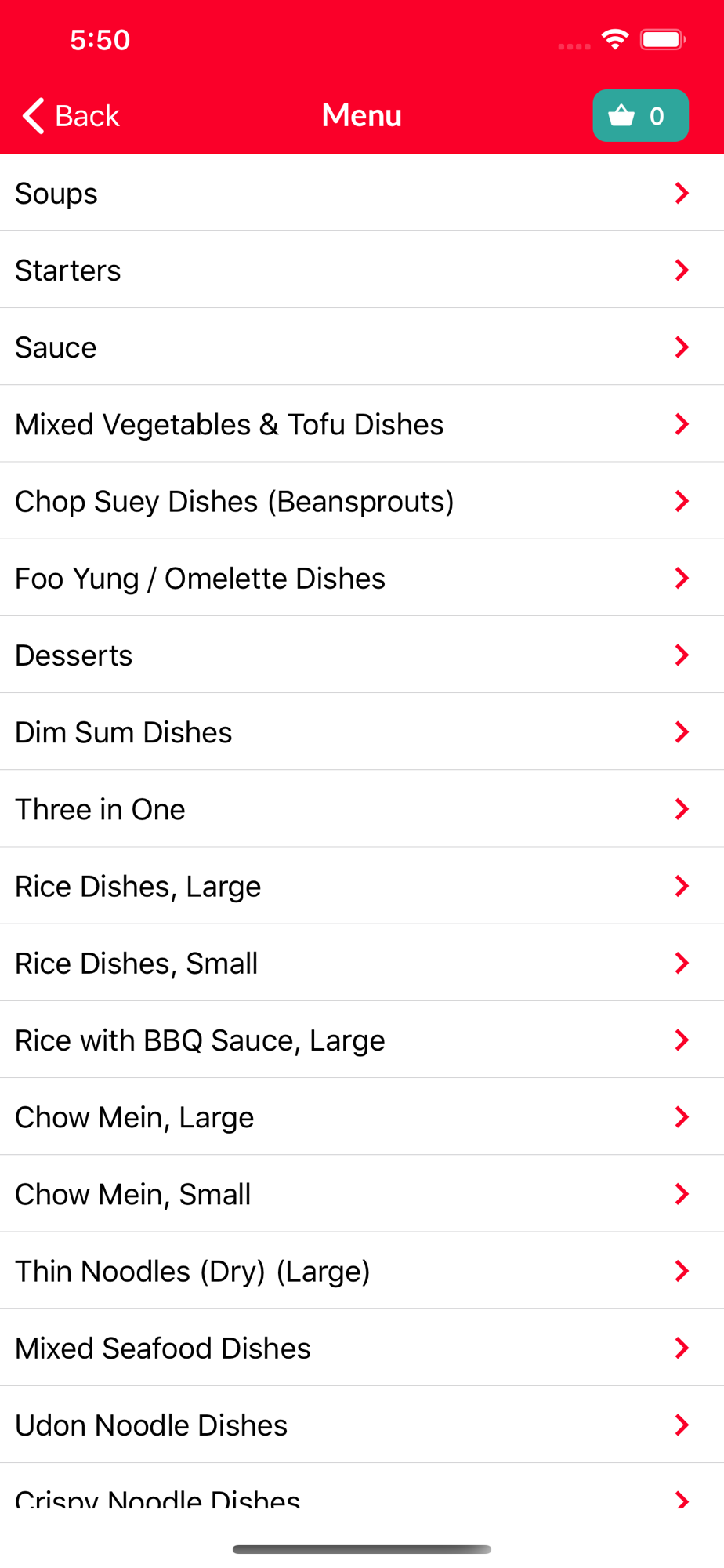This screenshot has width=724, height=1568.
Task: Open Rice with BBQ Sauce, Large
Action: [360, 1040]
